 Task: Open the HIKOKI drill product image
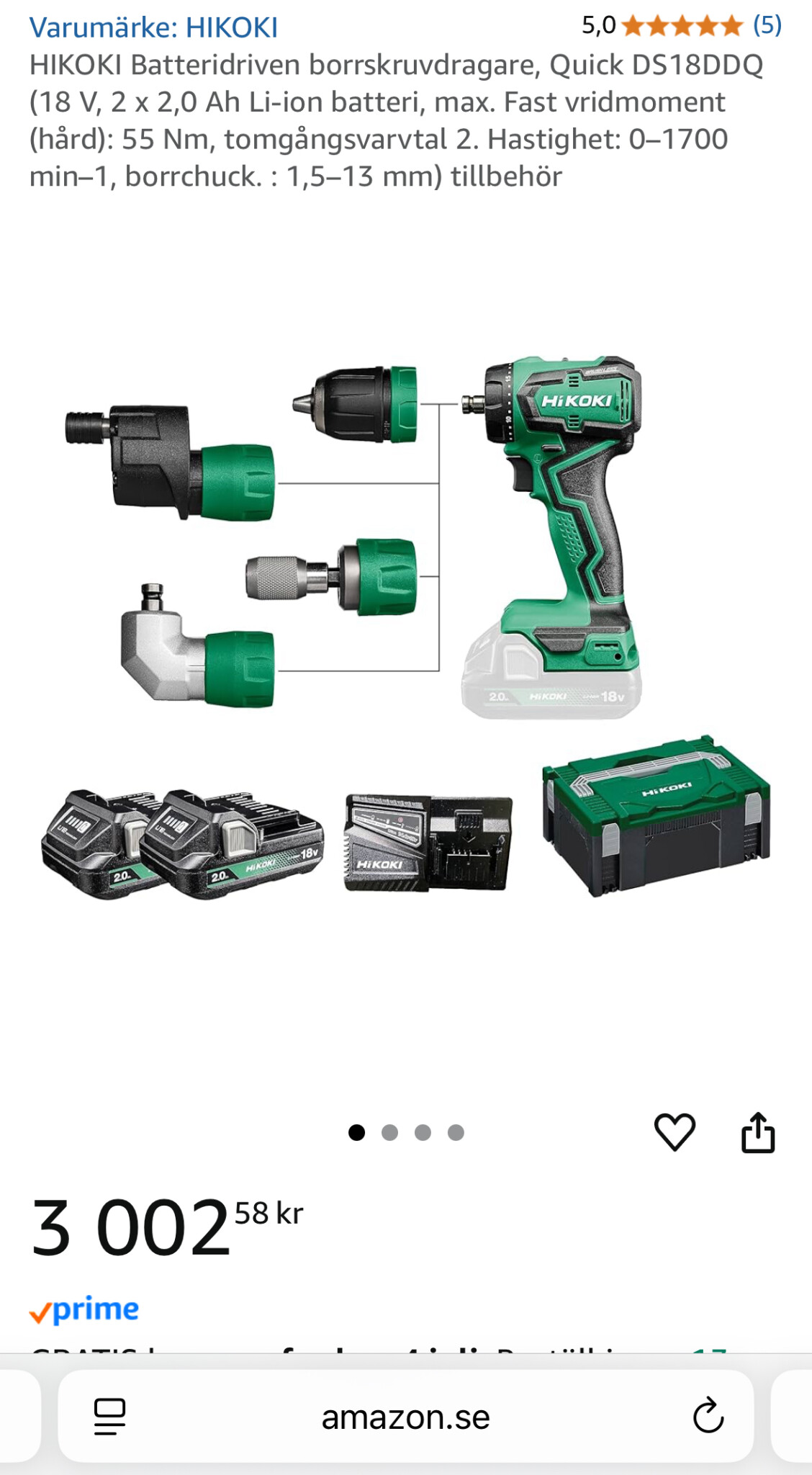pos(406,627)
